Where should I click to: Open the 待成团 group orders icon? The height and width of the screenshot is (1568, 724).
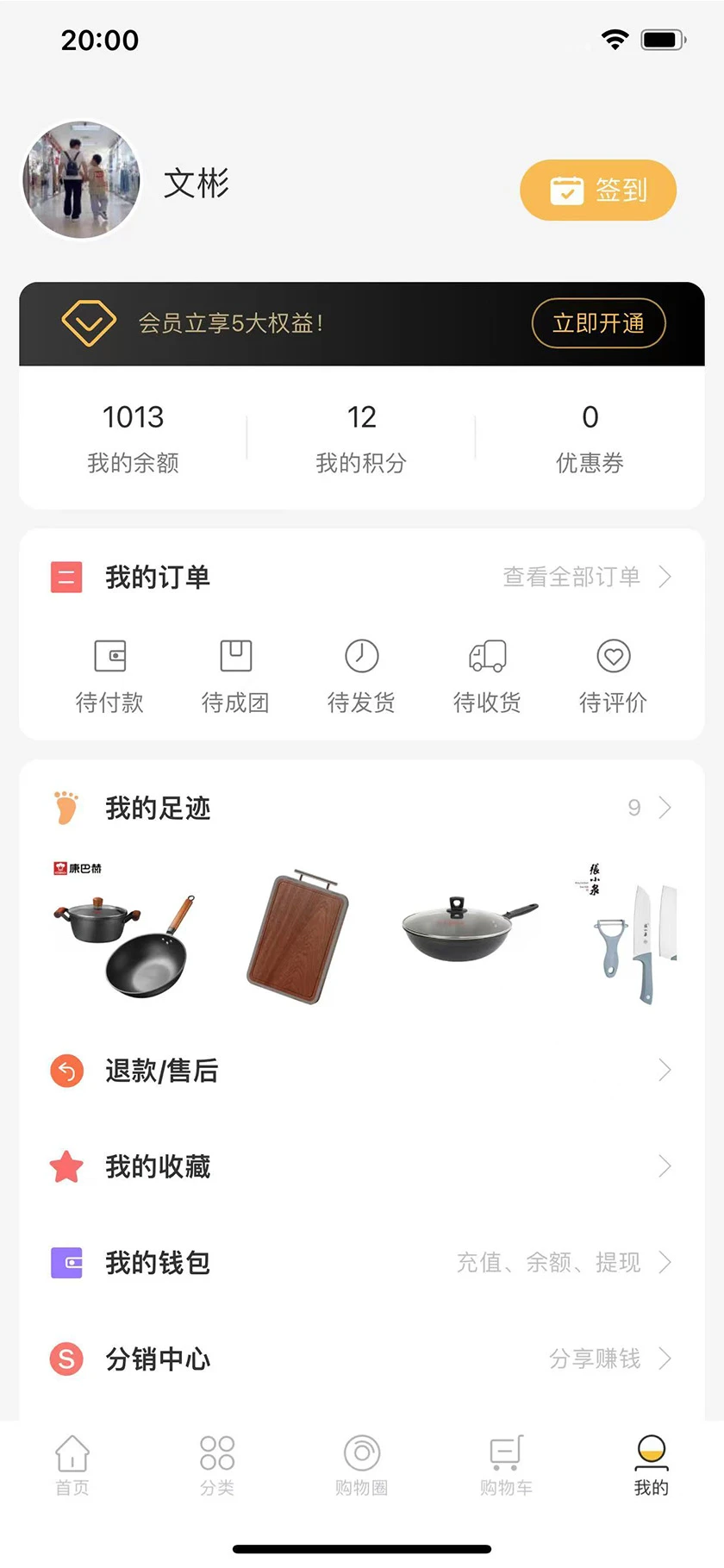pyautogui.click(x=235, y=655)
